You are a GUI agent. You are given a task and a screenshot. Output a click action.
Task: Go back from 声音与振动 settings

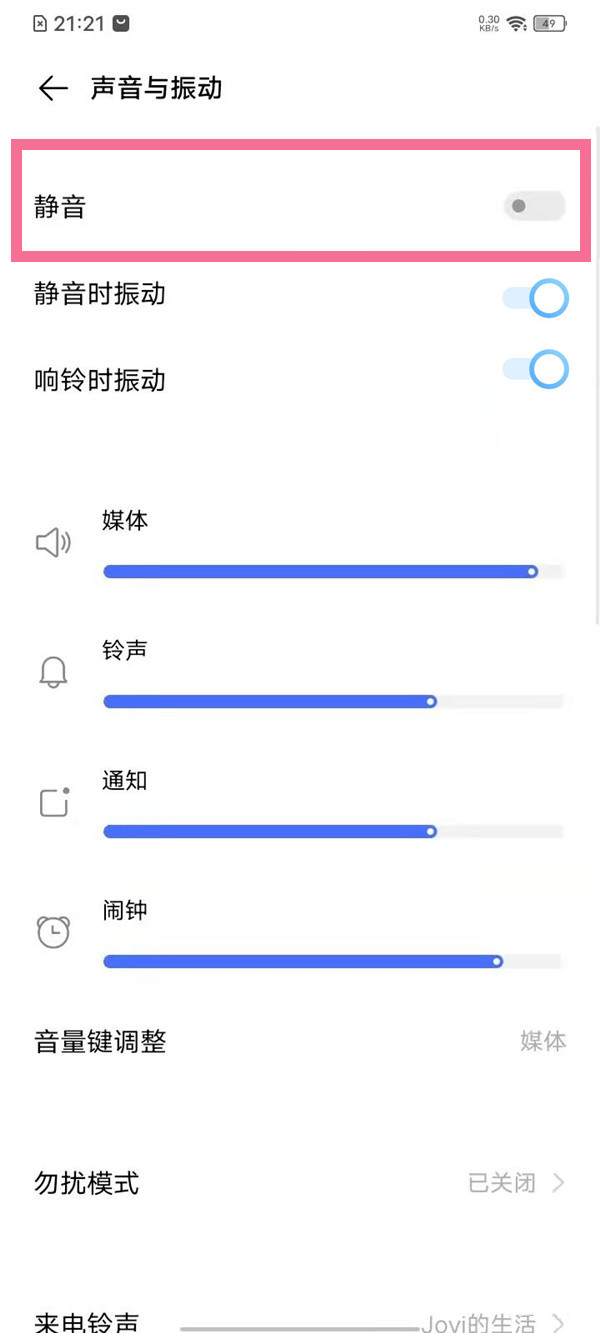click(x=52, y=89)
